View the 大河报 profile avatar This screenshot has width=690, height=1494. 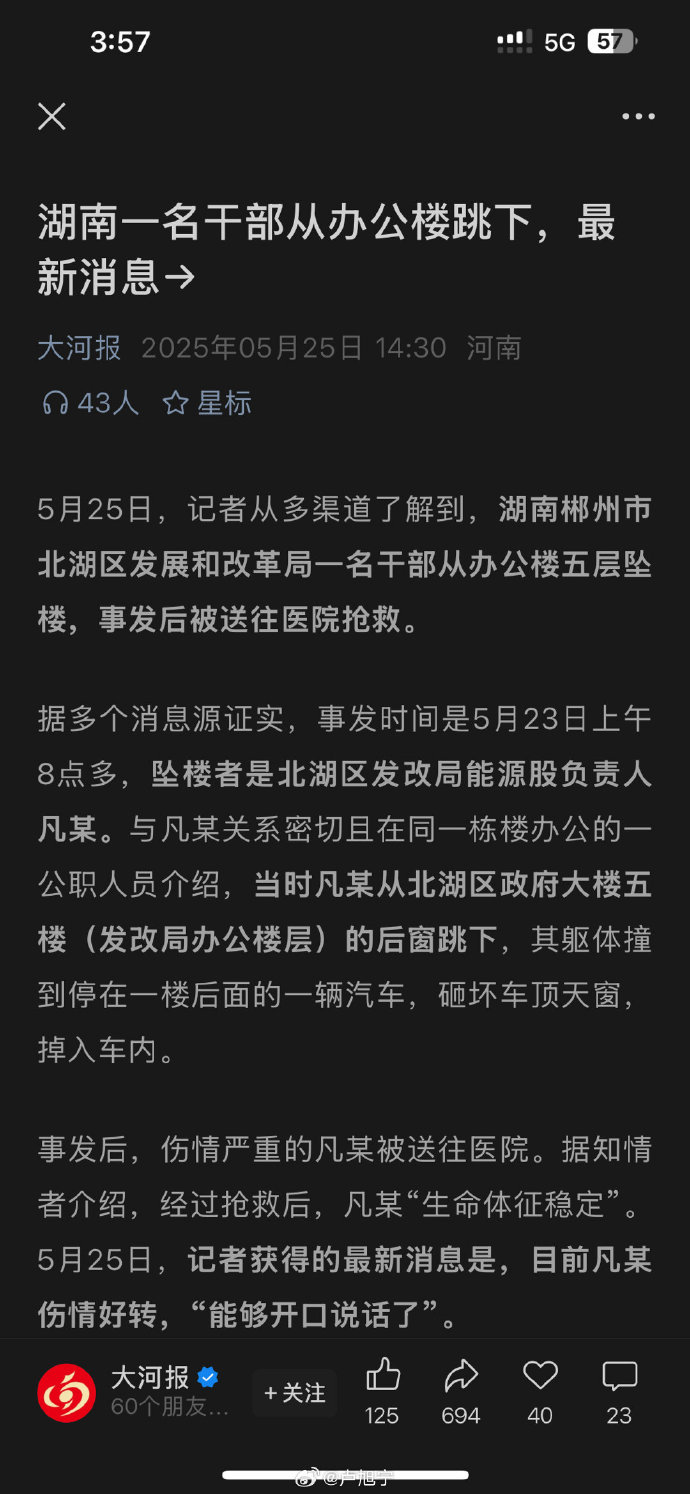click(66, 1392)
